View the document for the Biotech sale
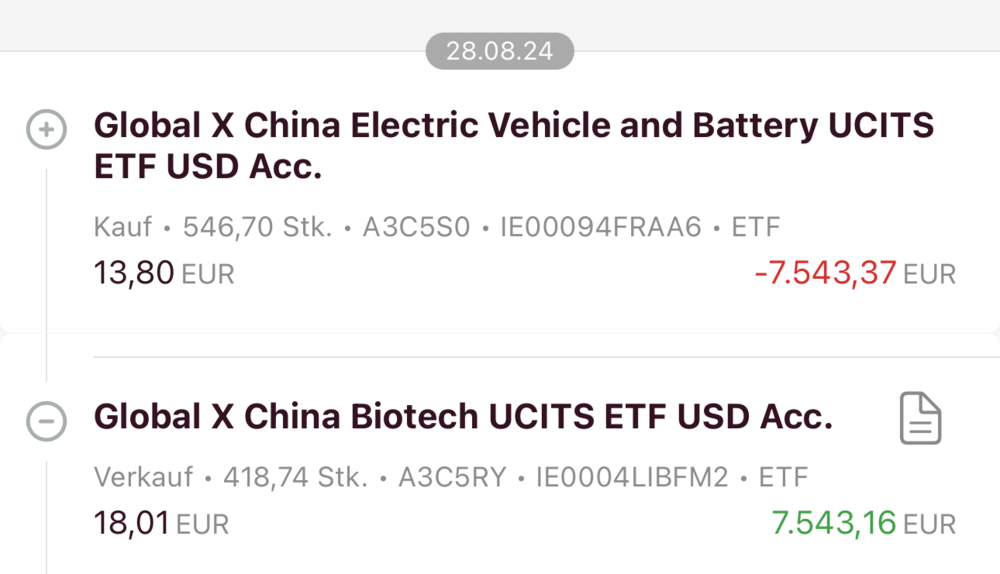 point(920,418)
